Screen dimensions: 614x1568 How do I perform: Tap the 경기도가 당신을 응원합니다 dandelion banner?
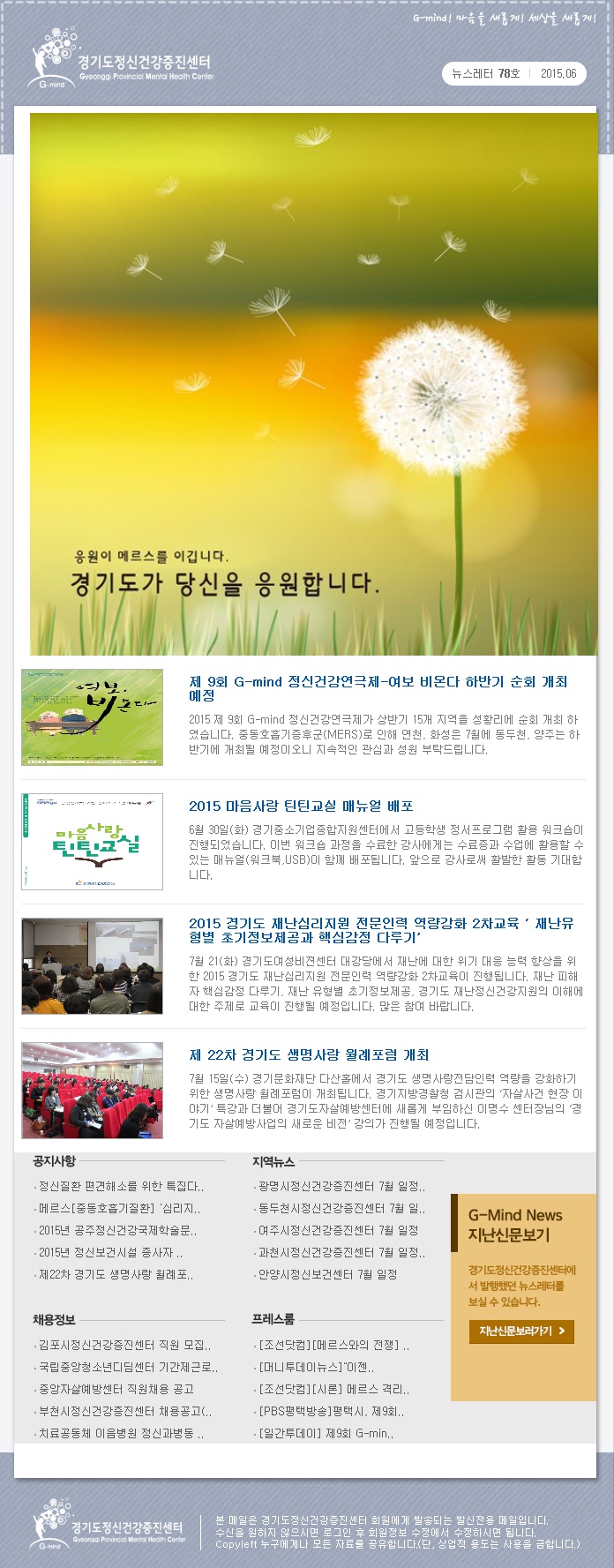(x=313, y=384)
